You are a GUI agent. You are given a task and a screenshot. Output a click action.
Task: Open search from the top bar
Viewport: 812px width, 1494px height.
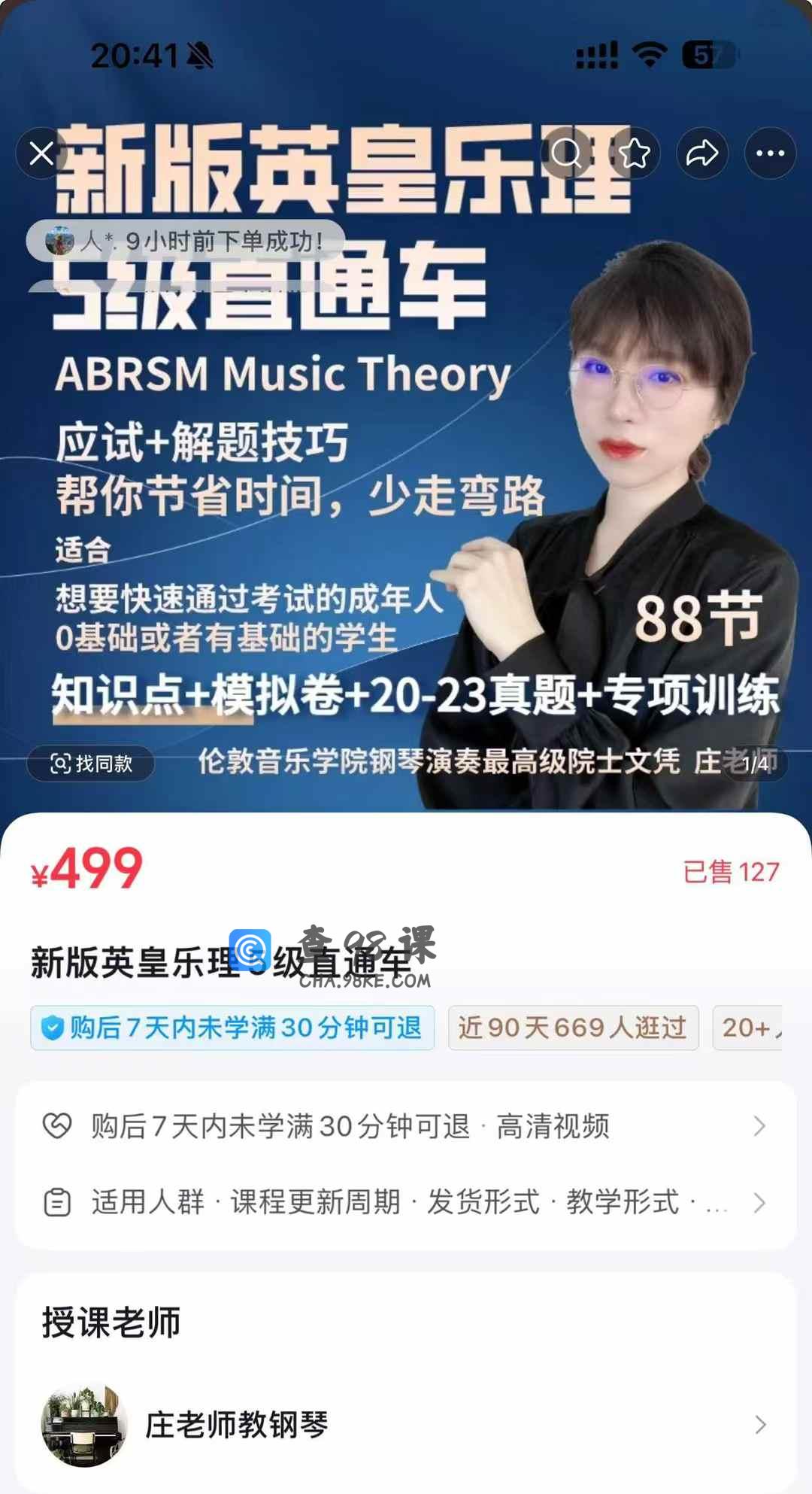(566, 153)
